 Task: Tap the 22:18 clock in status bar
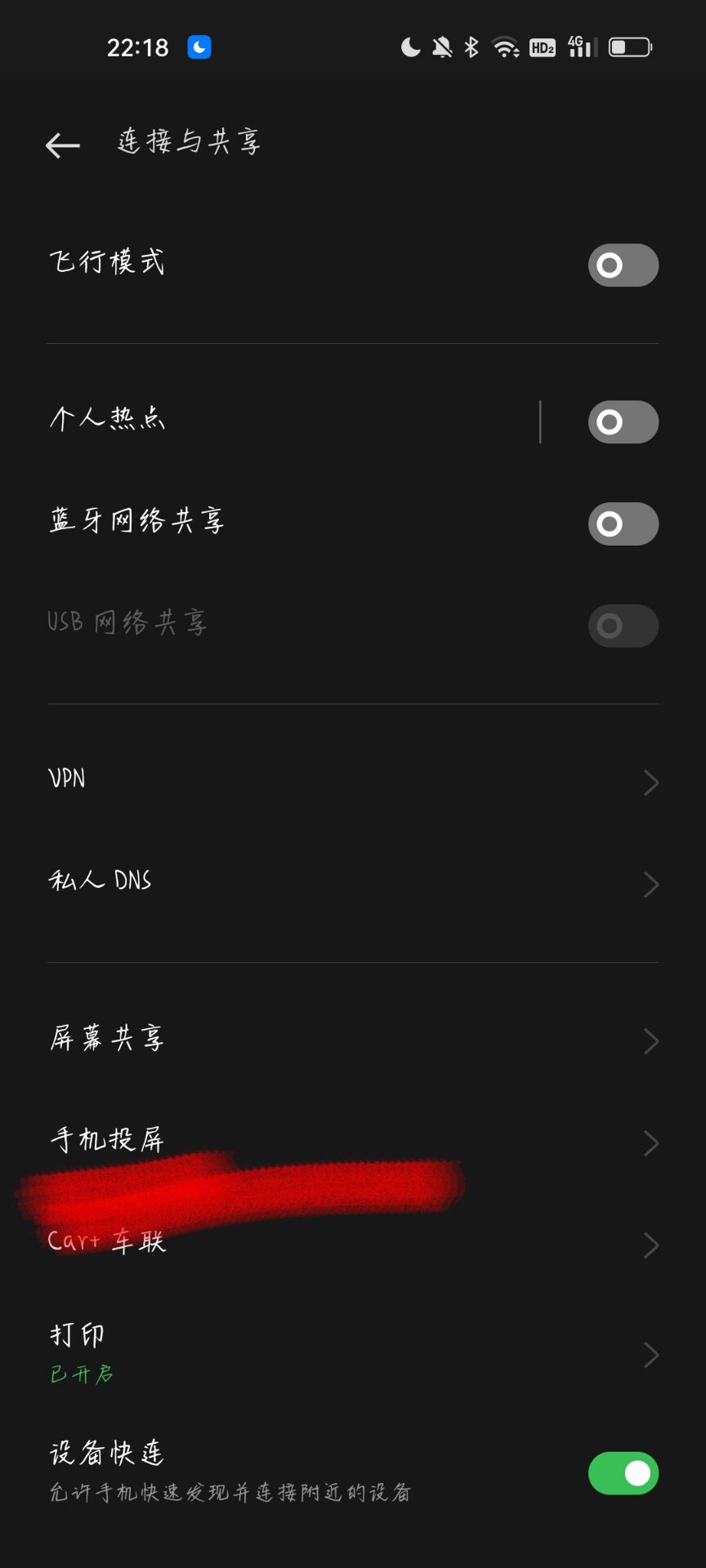[x=137, y=47]
